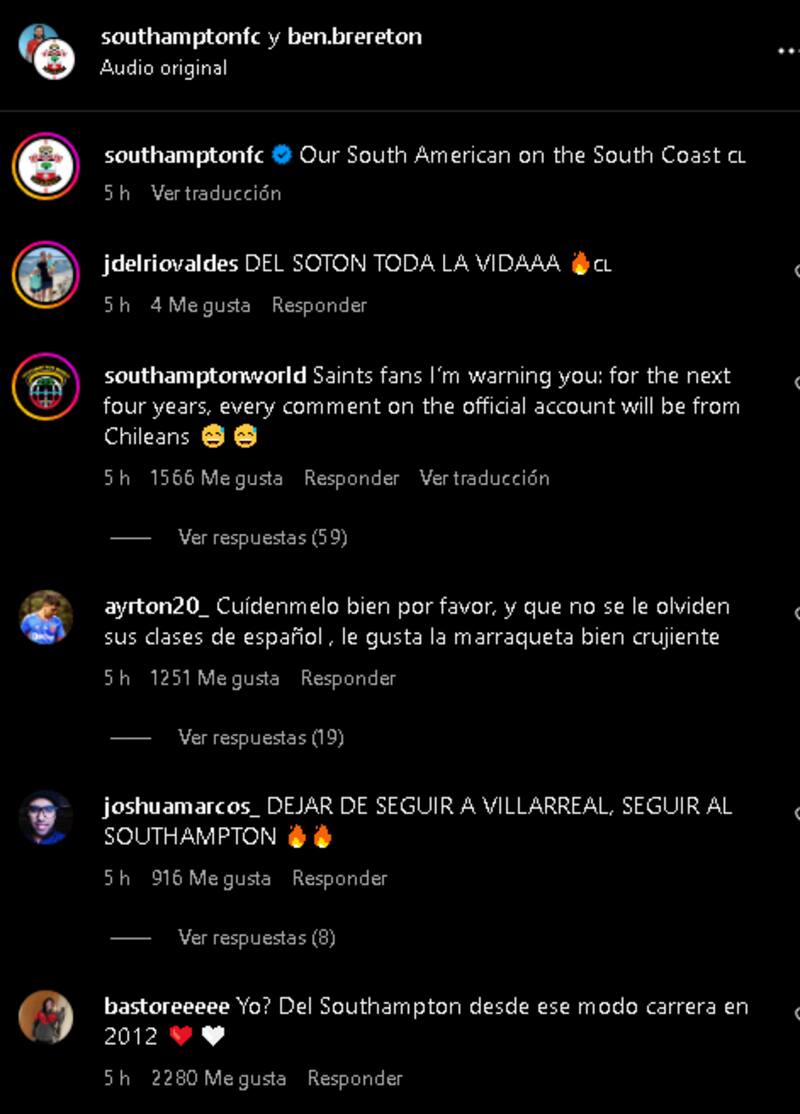Expand the 59 replies to southamptonworld
Screen dimensions: 800x1114
point(262,537)
